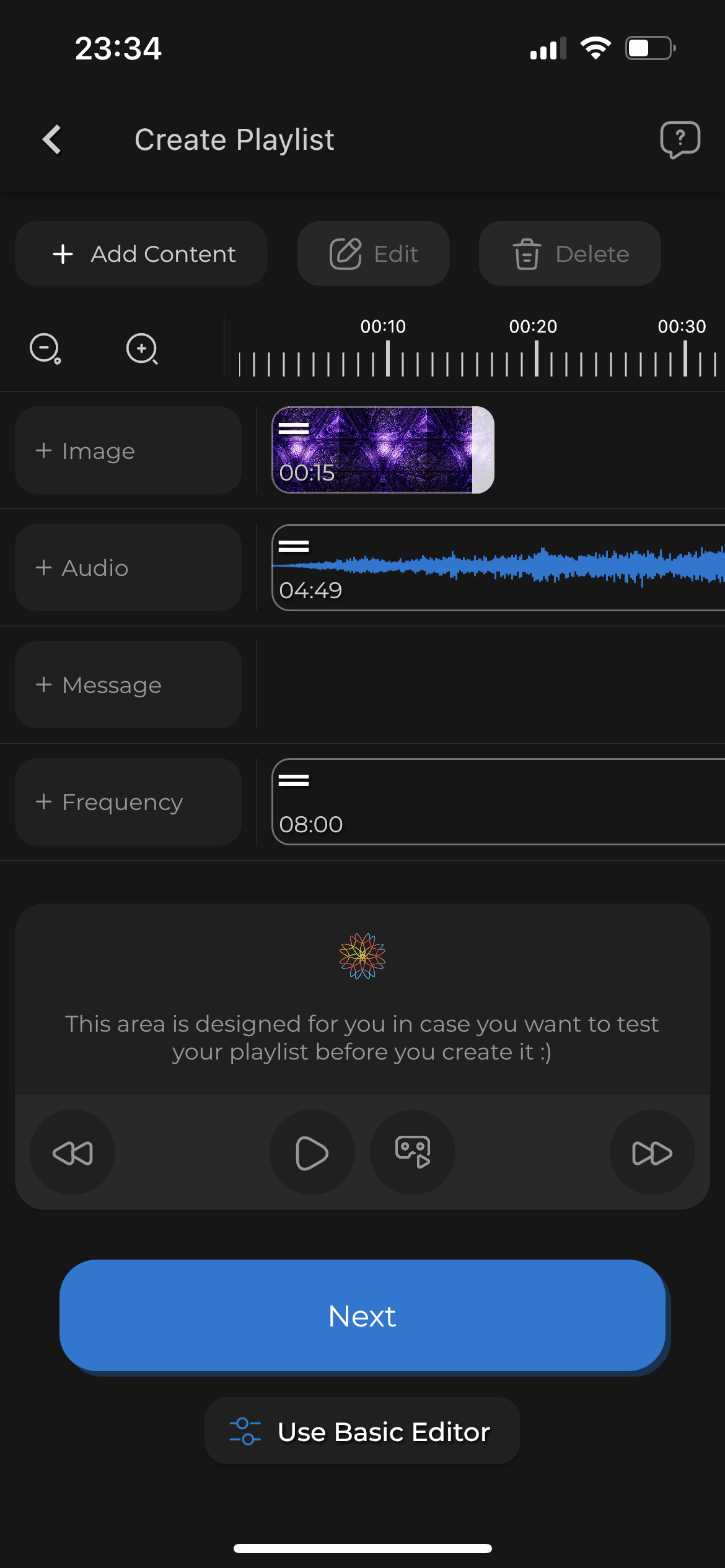
Task: Switch to Use Basic Editor
Action: [362, 1431]
